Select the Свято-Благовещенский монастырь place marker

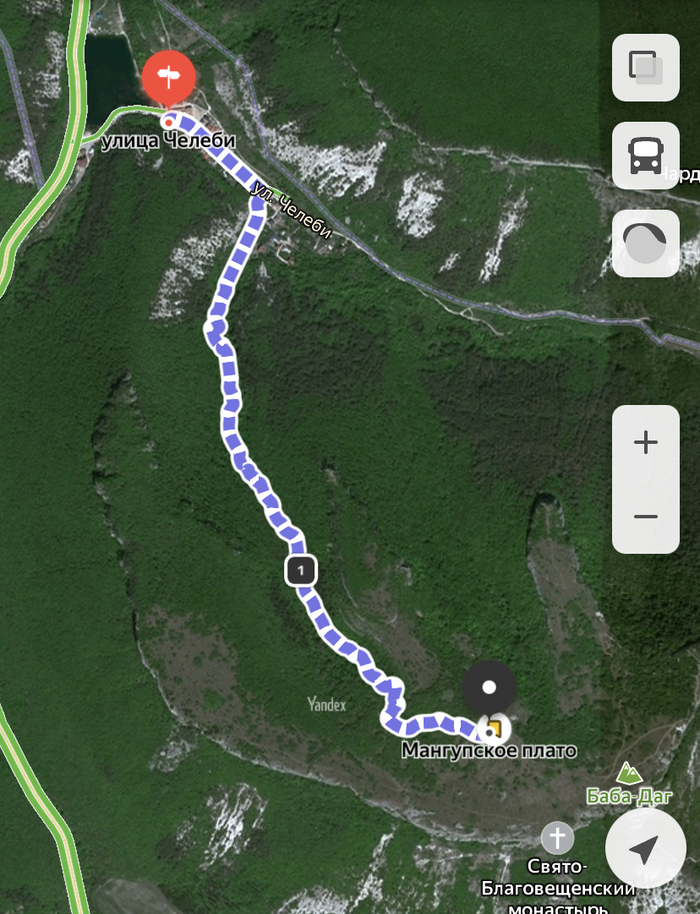pyautogui.click(x=557, y=838)
